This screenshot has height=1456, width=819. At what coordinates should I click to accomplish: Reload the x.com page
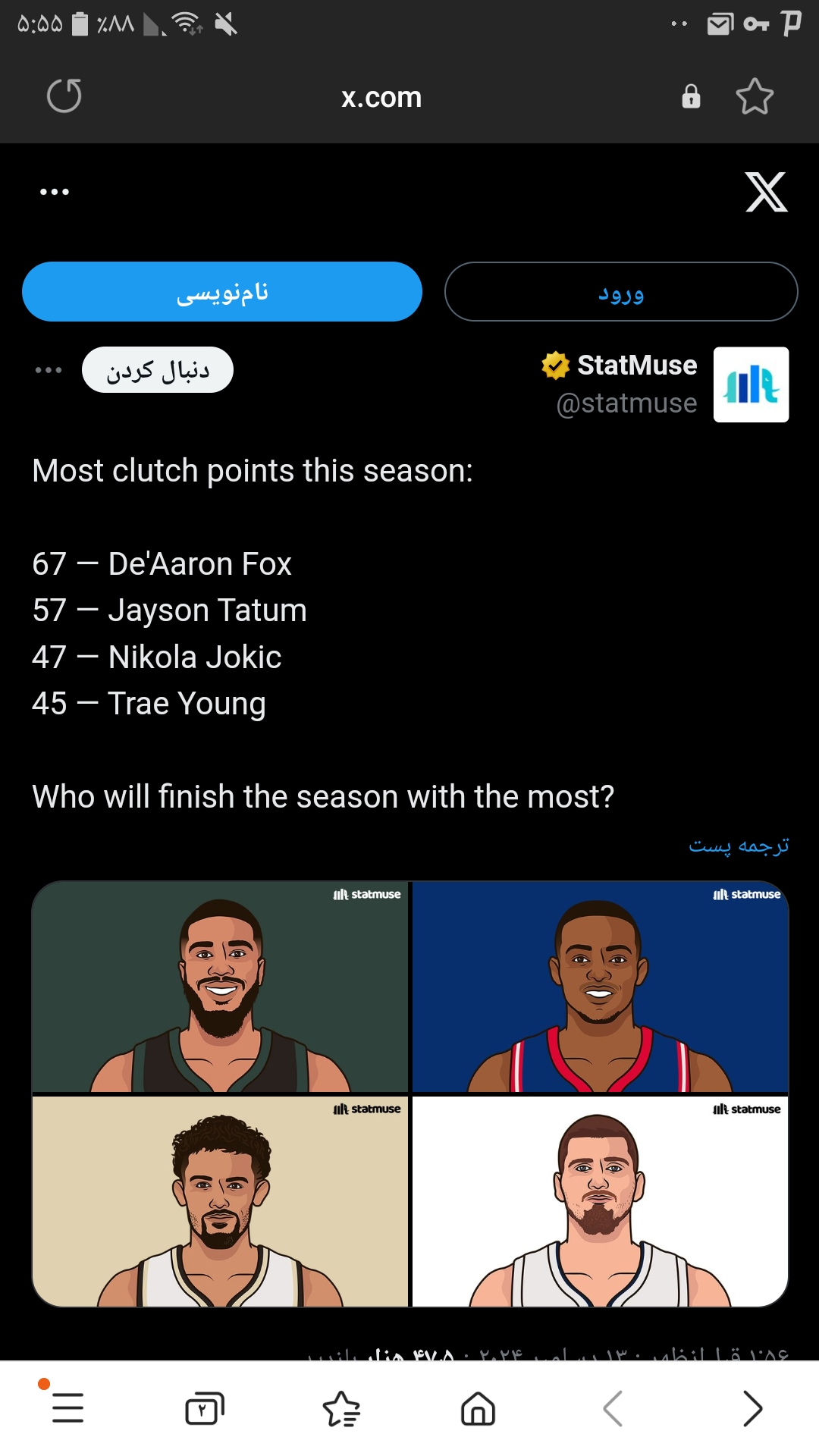64,96
